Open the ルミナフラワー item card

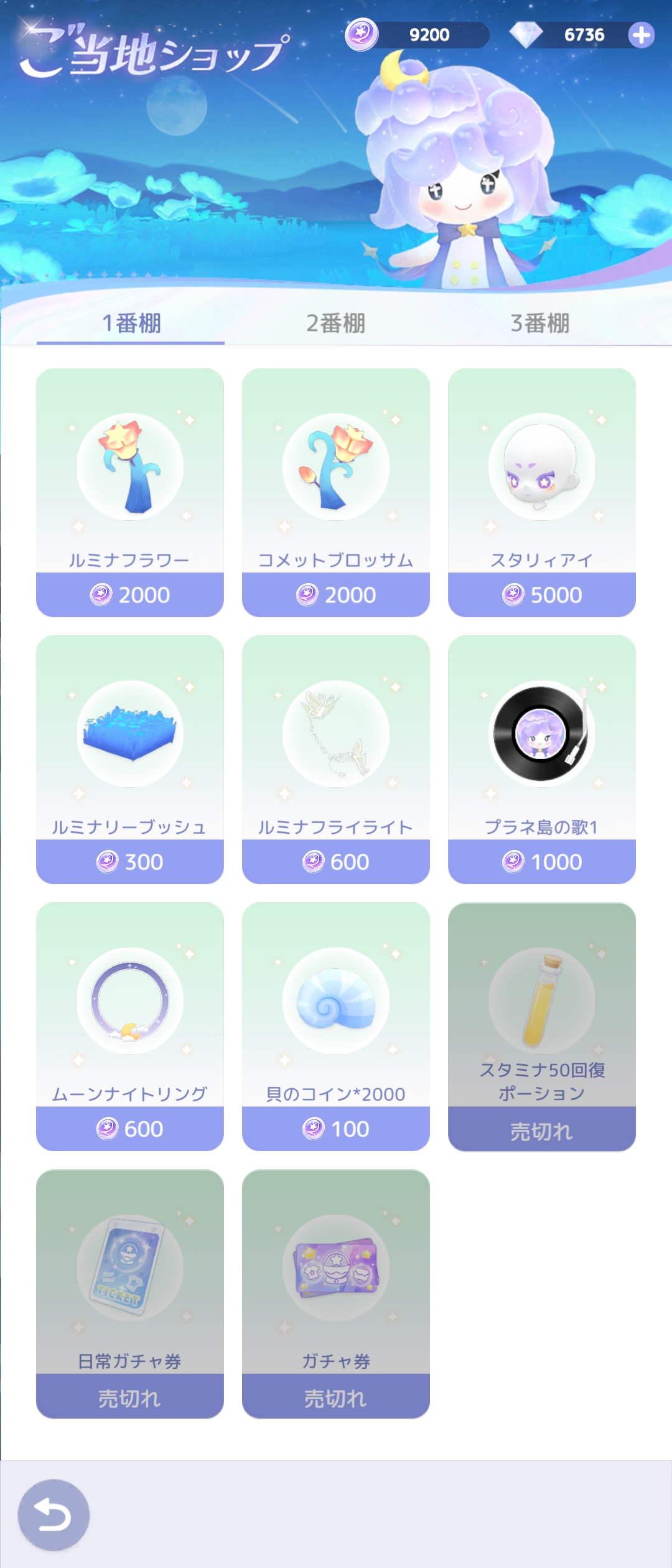(x=130, y=492)
